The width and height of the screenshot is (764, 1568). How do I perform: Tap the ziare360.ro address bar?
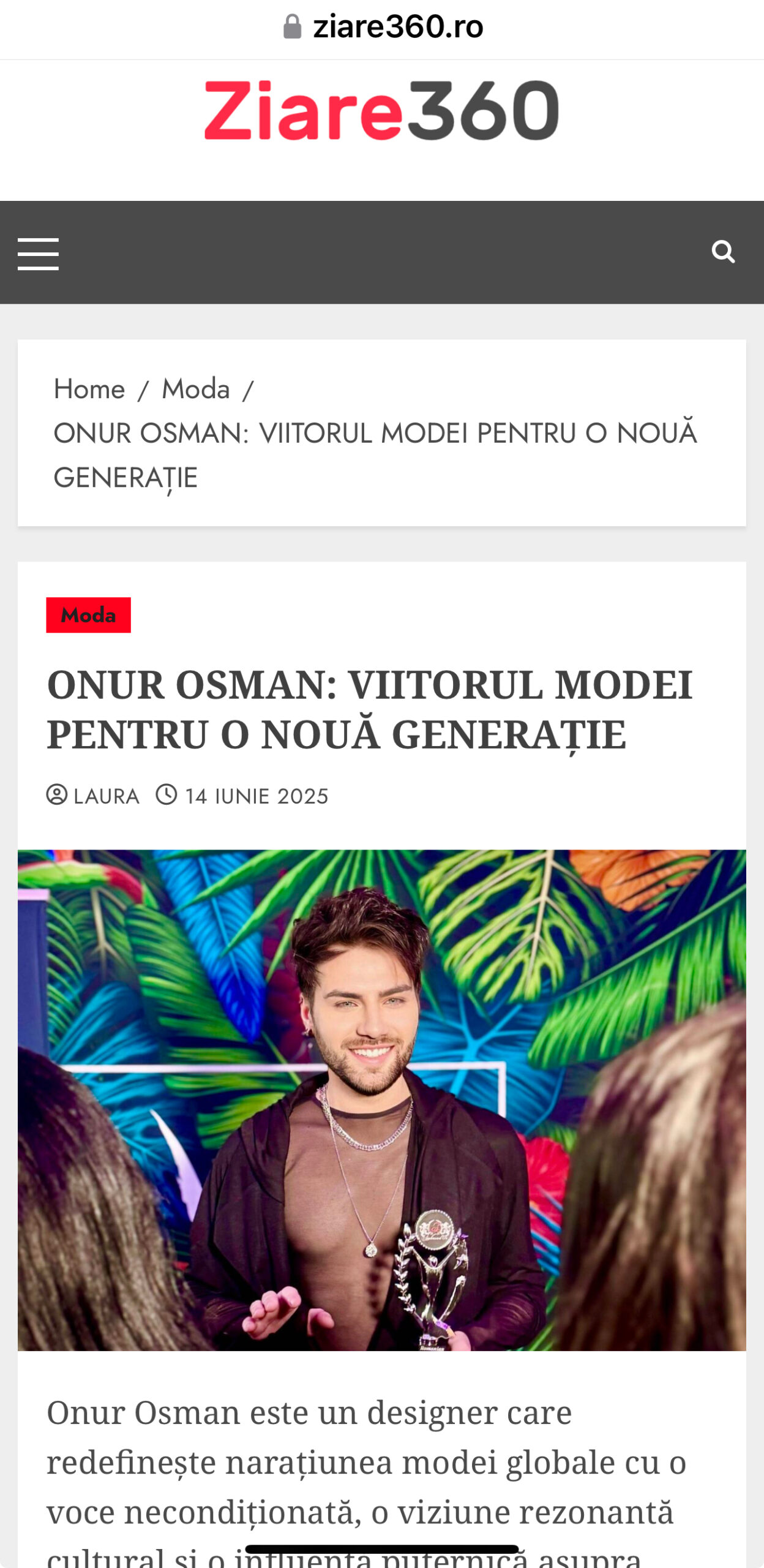click(x=383, y=27)
